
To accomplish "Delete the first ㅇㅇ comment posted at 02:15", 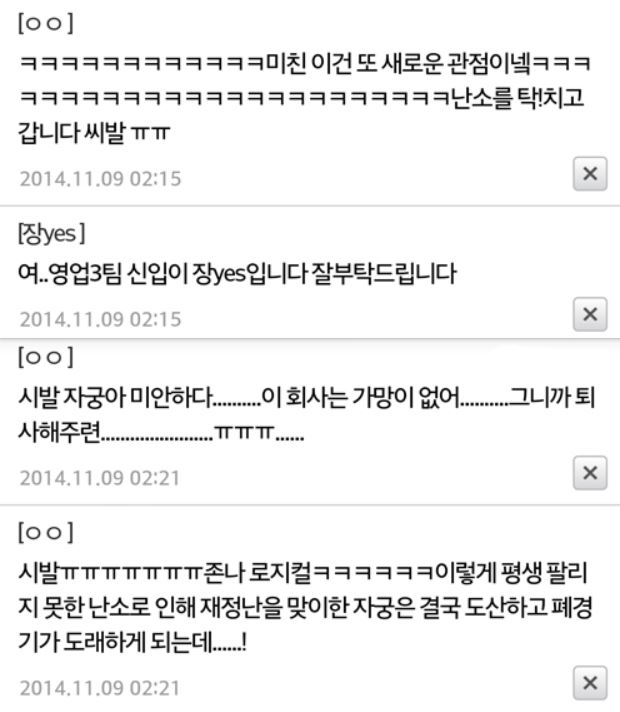I will [590, 173].
